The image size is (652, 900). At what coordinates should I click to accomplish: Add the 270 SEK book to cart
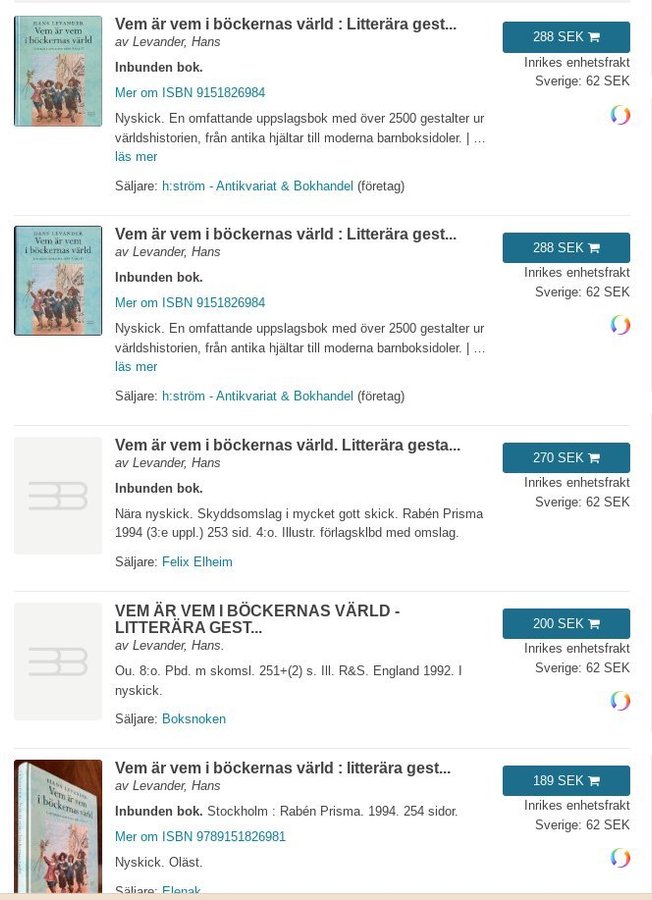tap(566, 458)
